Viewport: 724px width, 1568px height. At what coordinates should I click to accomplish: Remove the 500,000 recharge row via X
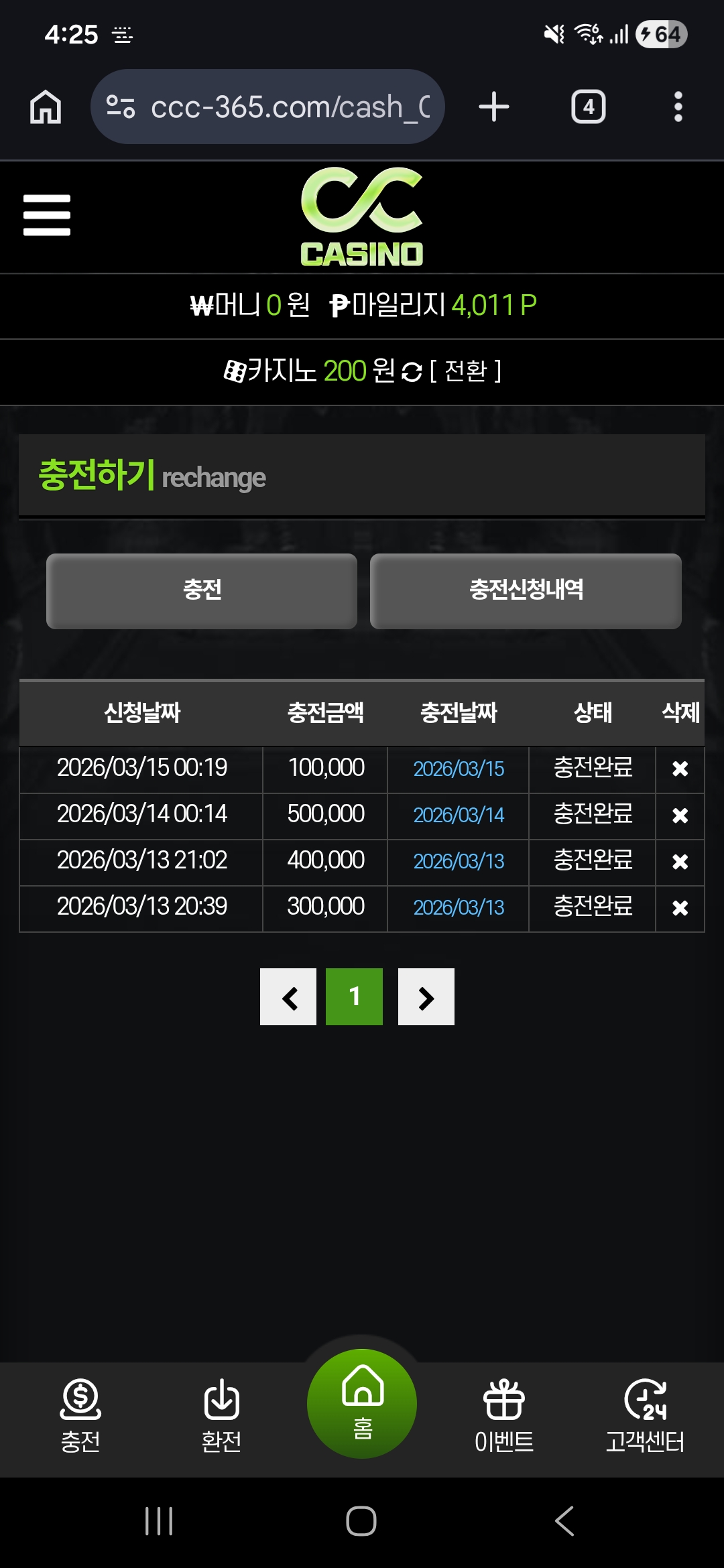tap(679, 815)
